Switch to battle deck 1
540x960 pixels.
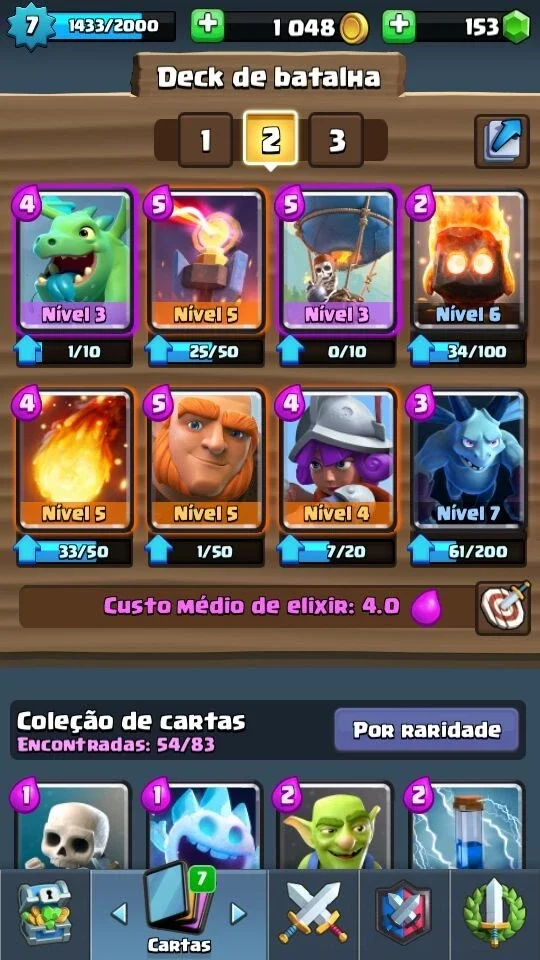205,140
